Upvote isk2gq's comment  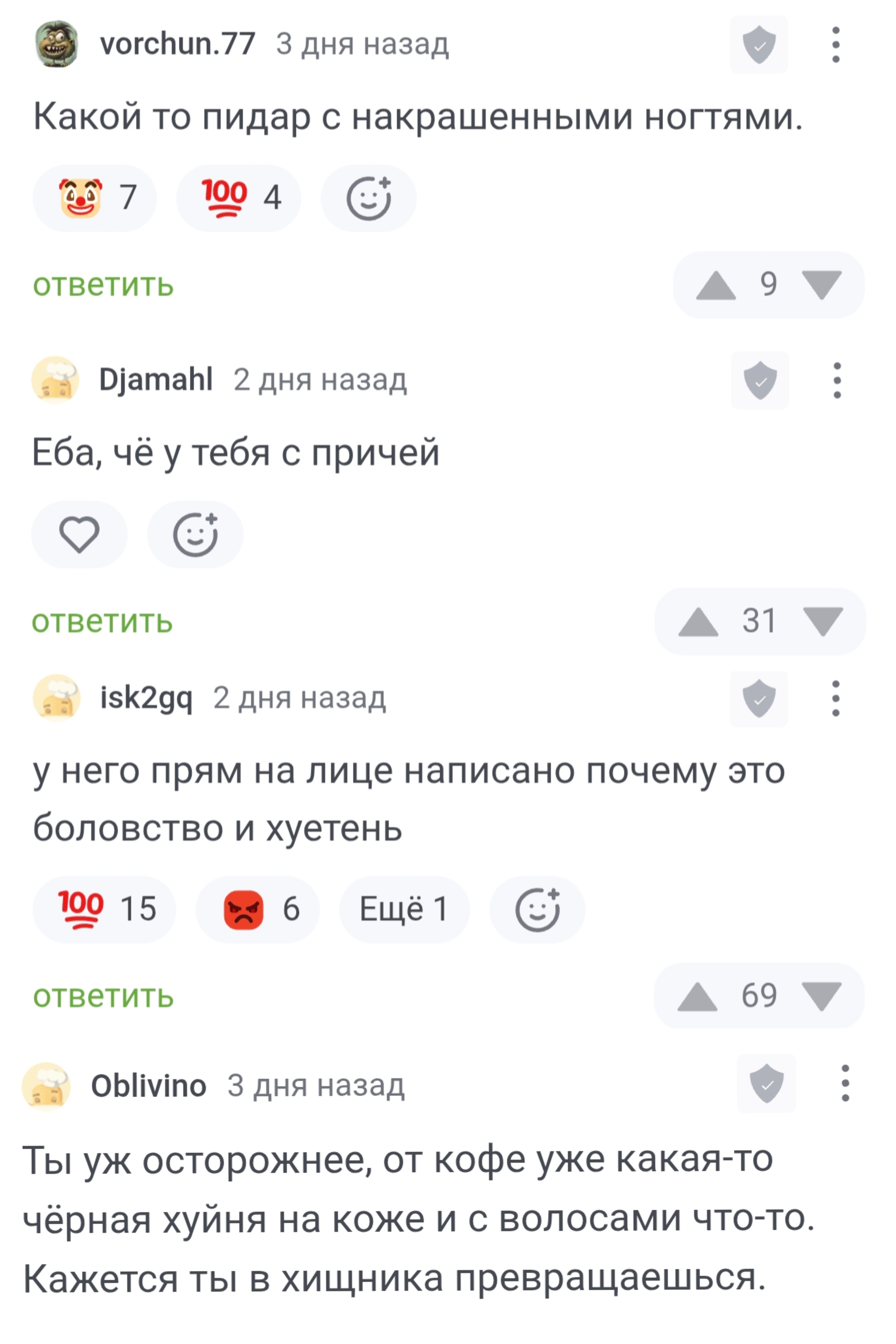[697, 997]
